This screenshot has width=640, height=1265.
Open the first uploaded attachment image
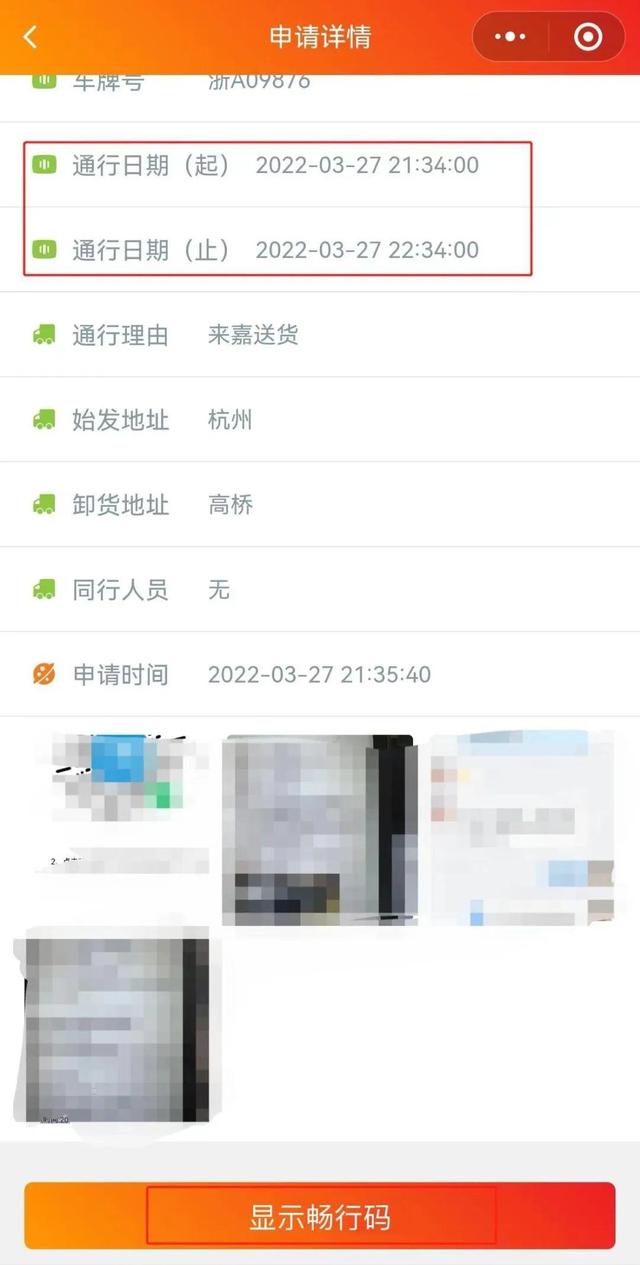[118, 812]
